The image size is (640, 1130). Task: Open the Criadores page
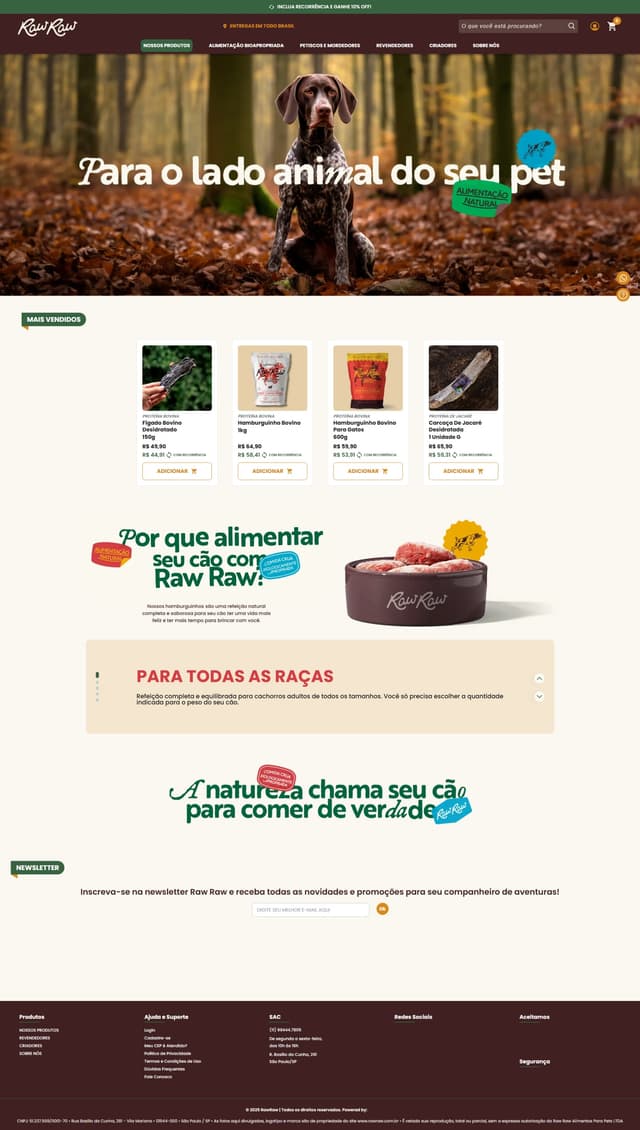coord(443,45)
